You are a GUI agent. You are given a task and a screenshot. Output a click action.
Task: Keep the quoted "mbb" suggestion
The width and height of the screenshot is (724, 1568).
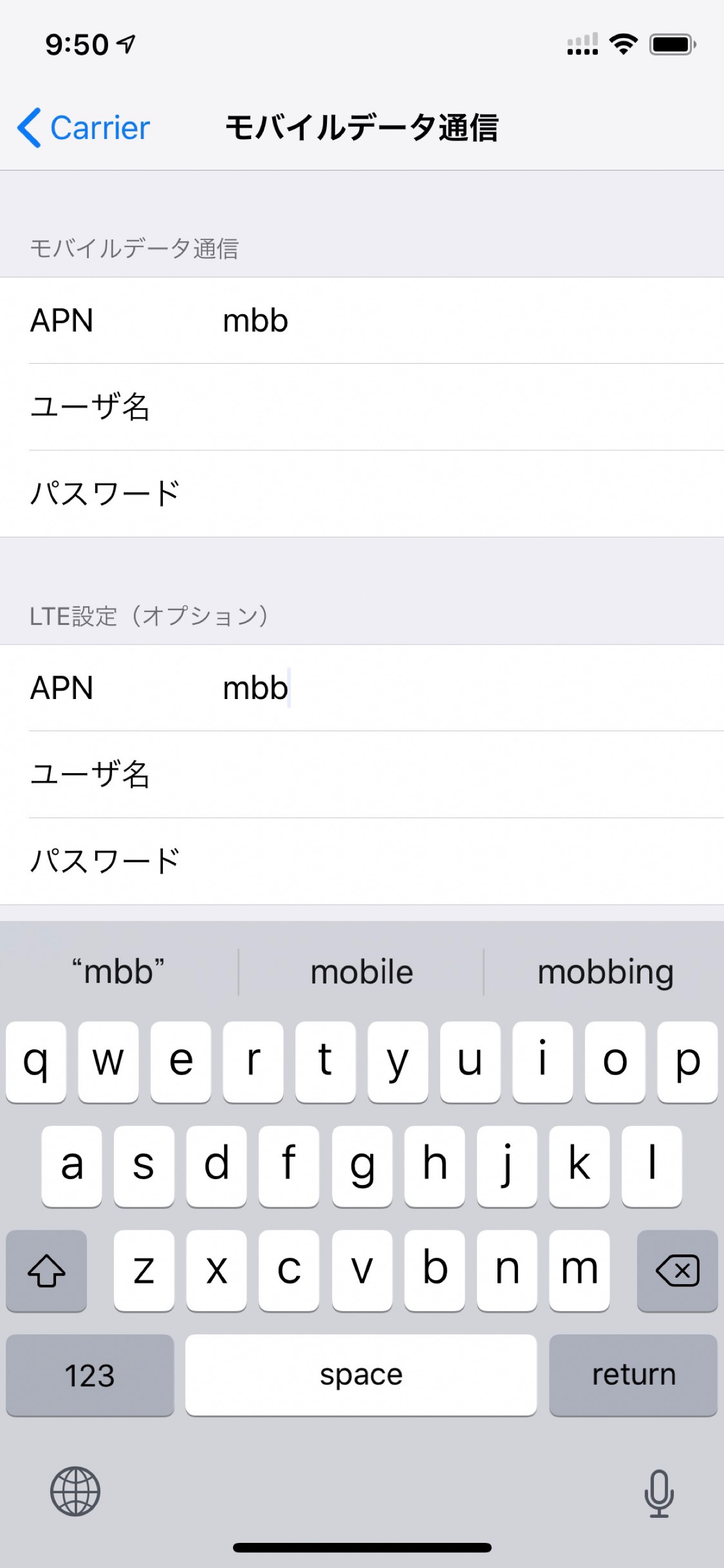pos(119,972)
